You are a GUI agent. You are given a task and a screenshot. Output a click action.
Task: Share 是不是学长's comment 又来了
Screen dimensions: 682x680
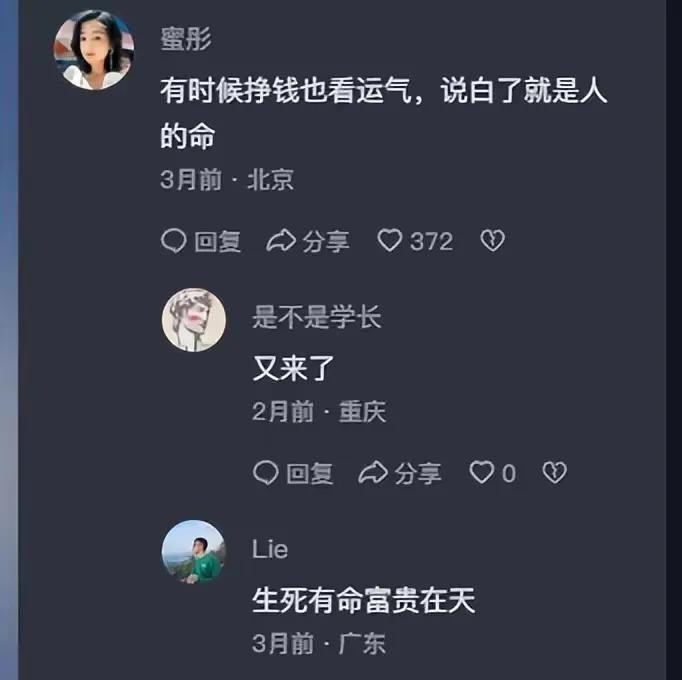400,473
